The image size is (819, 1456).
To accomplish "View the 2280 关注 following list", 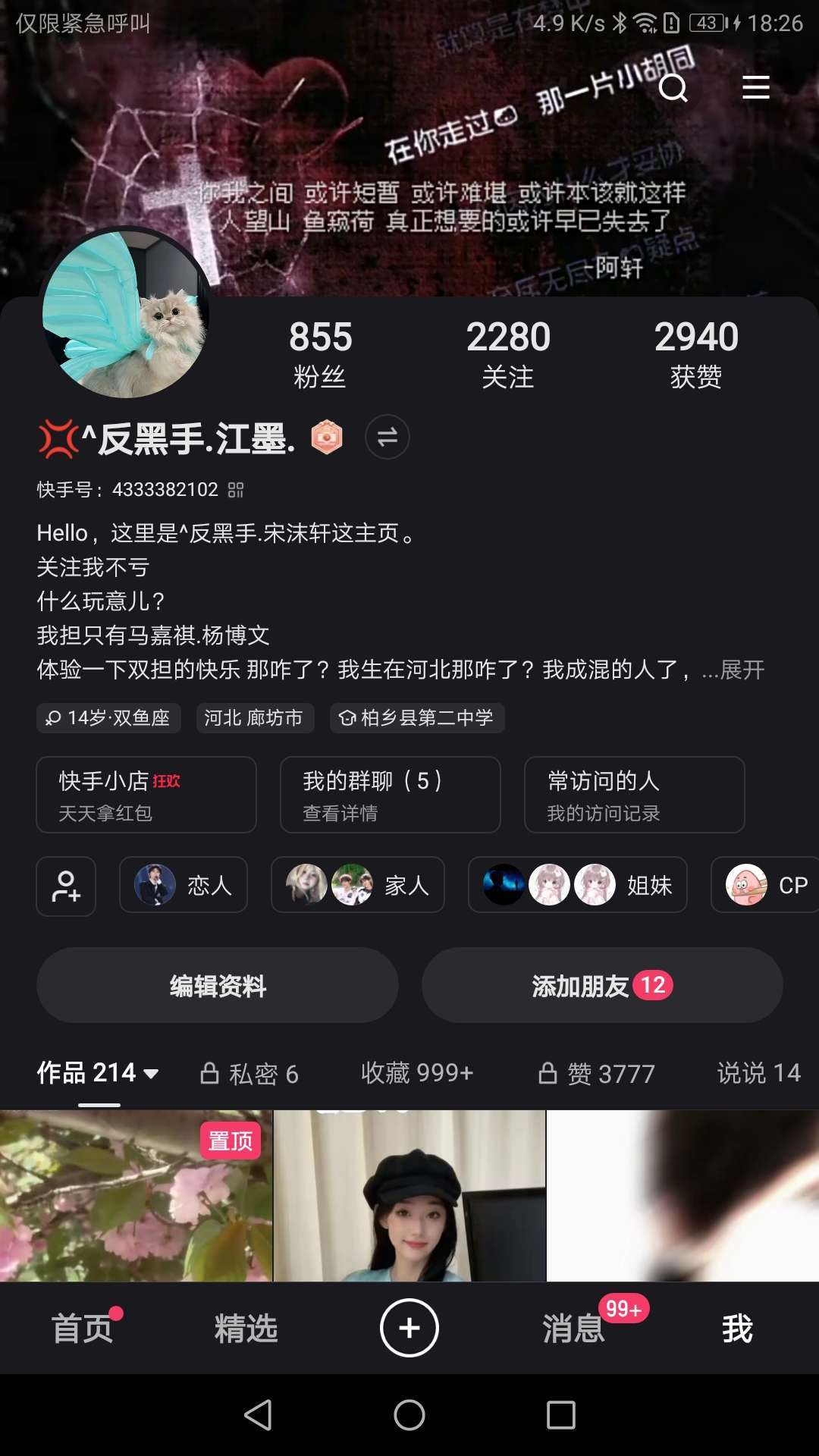I will (x=508, y=353).
